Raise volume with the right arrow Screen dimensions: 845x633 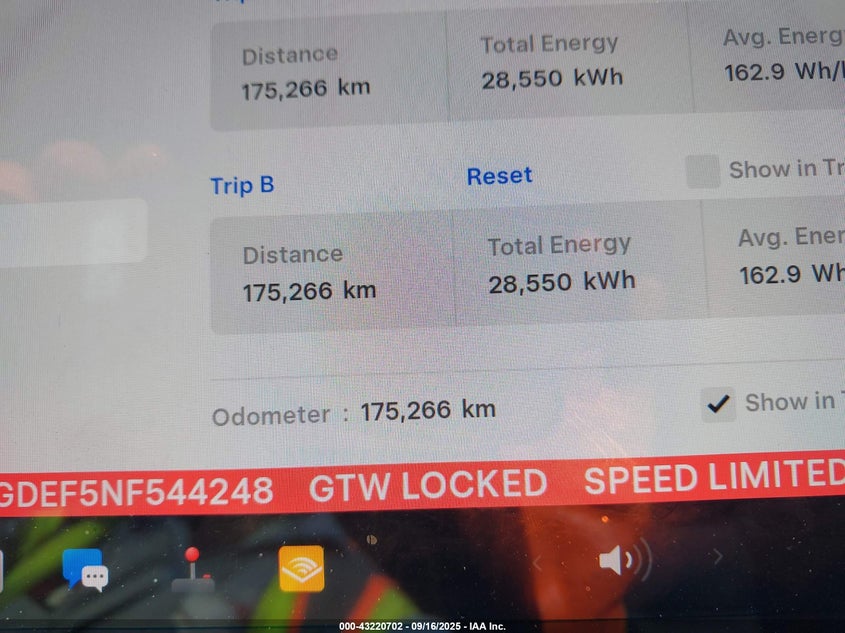(716, 556)
